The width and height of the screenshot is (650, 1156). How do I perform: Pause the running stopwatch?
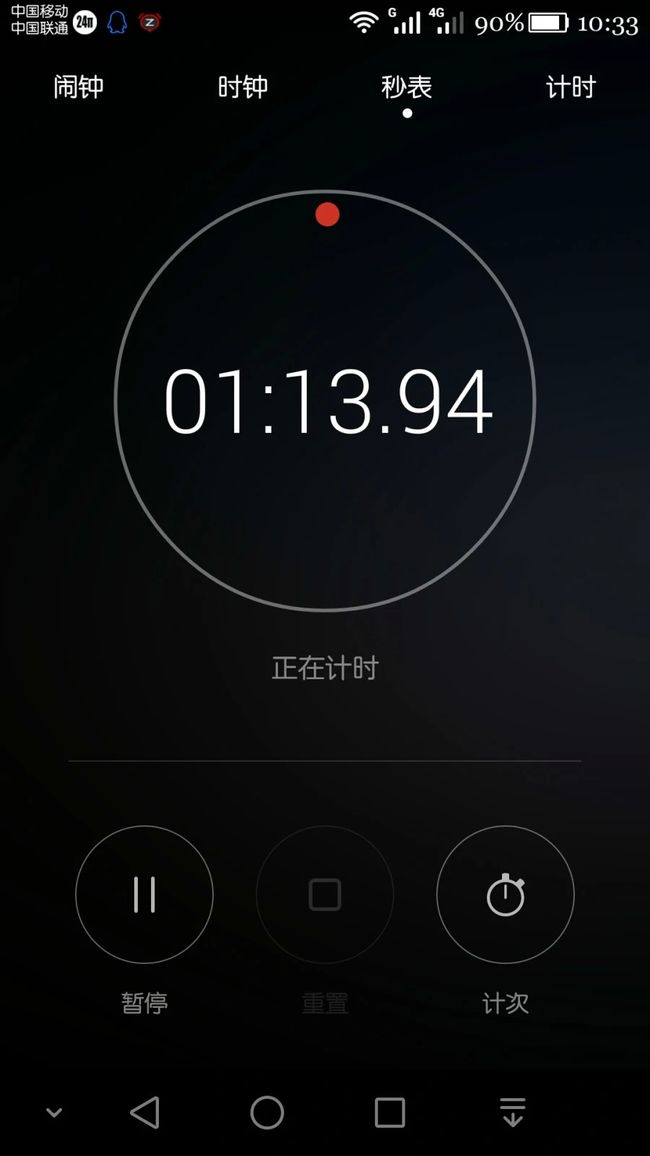pos(144,894)
